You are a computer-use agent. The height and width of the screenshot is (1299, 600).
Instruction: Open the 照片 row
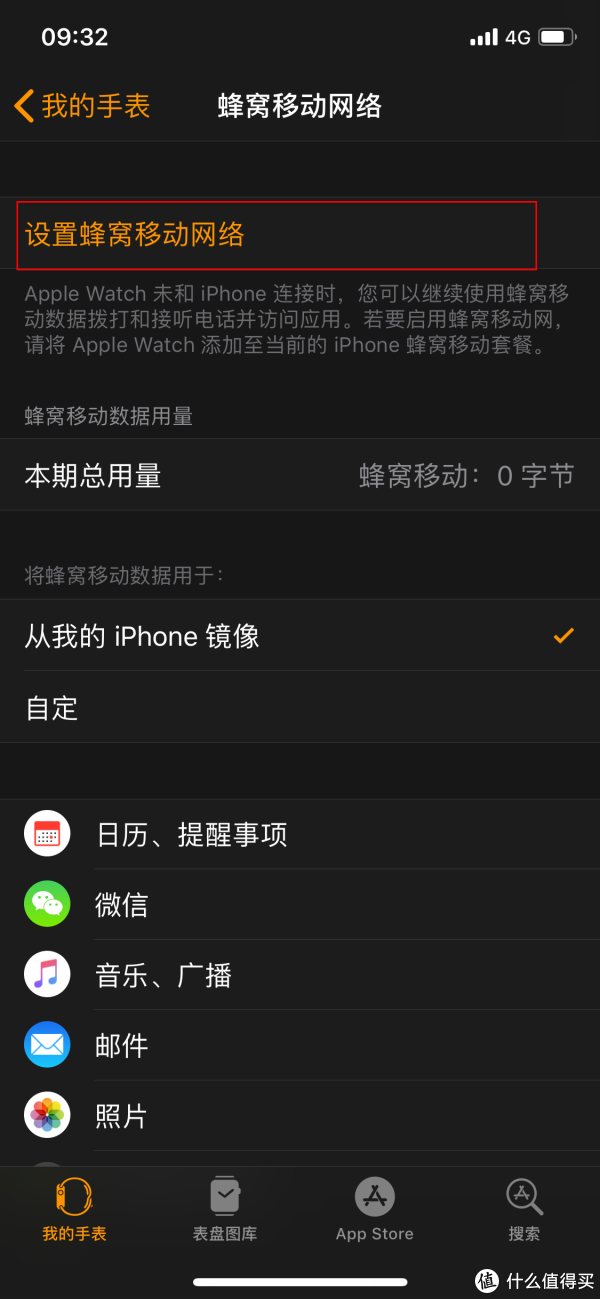pyautogui.click(x=300, y=1116)
